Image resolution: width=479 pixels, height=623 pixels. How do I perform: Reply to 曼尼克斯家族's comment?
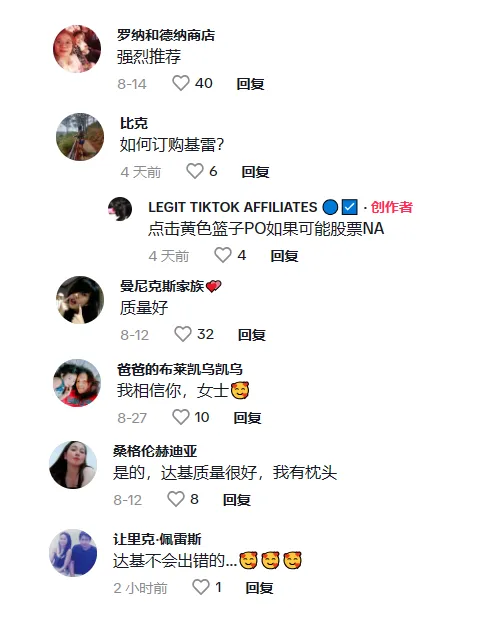pyautogui.click(x=252, y=335)
